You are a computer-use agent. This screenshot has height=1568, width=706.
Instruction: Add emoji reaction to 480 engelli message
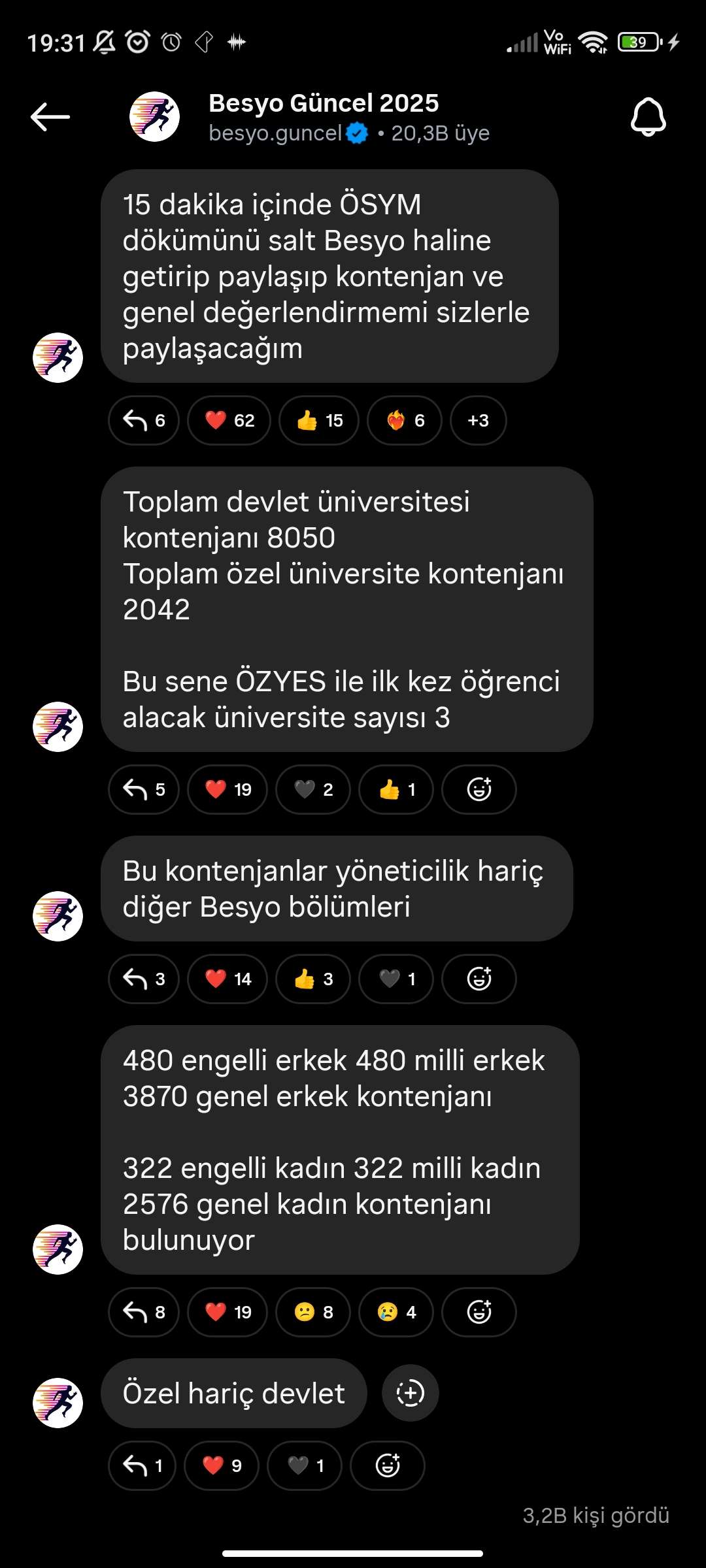[479, 1312]
